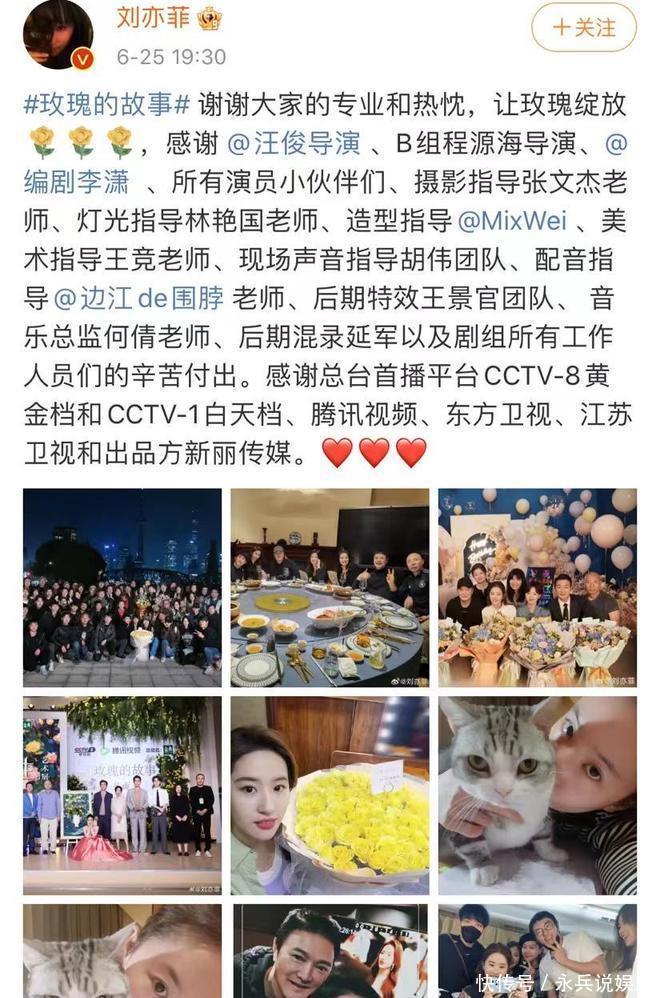Screen dimensions: 660x998
Task: Open the selfie with the tabby cat
Action: pyautogui.click(x=537, y=795)
